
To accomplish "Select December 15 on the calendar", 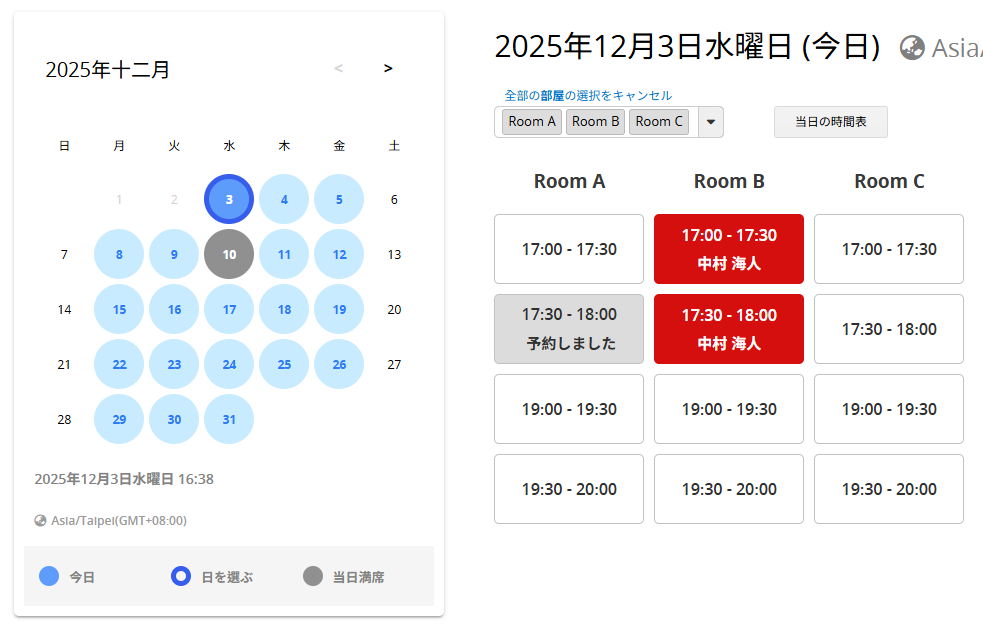I will click(x=119, y=309).
